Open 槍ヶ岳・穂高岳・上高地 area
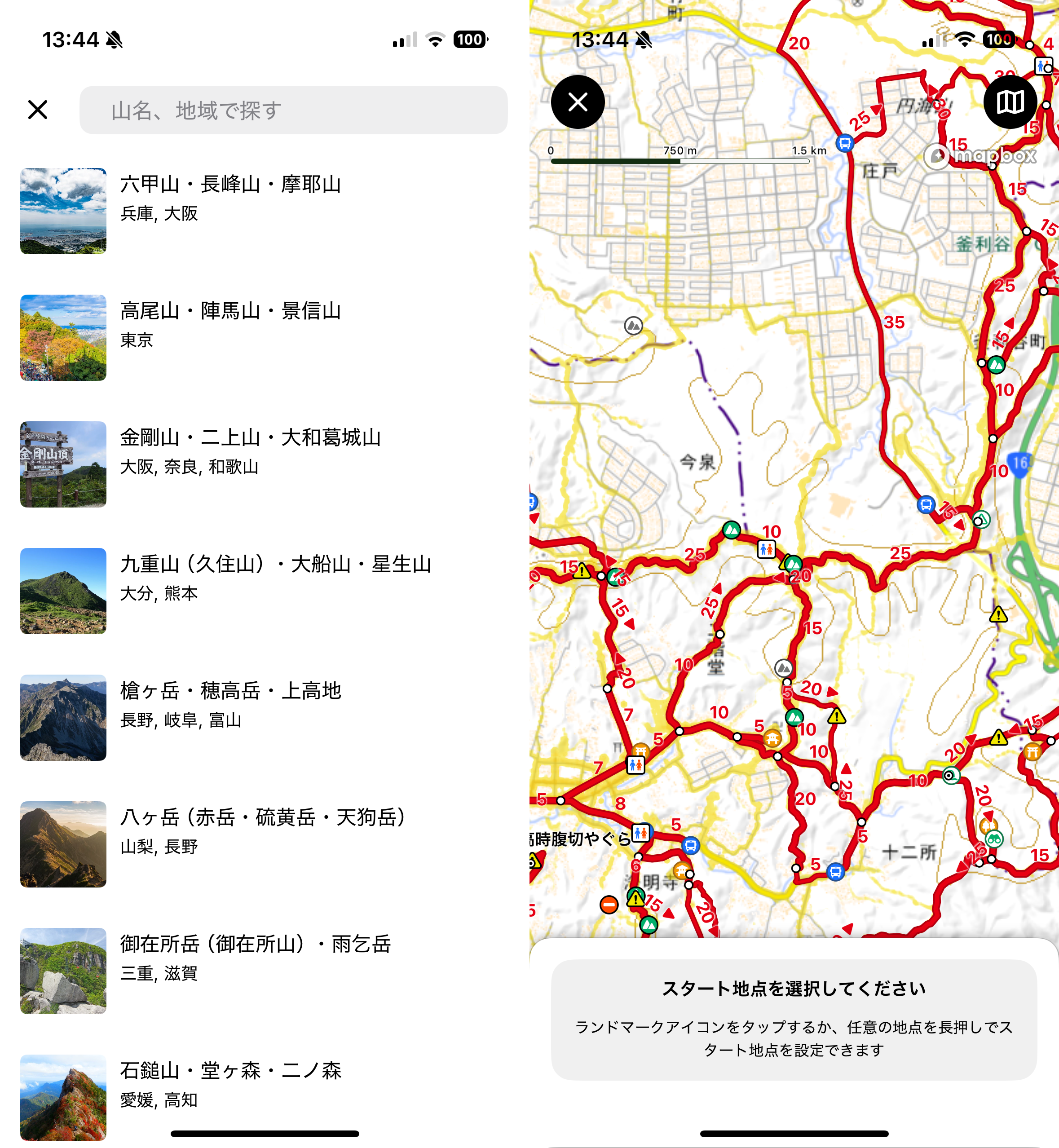Screen dimensions: 1059x1148 coord(230,704)
